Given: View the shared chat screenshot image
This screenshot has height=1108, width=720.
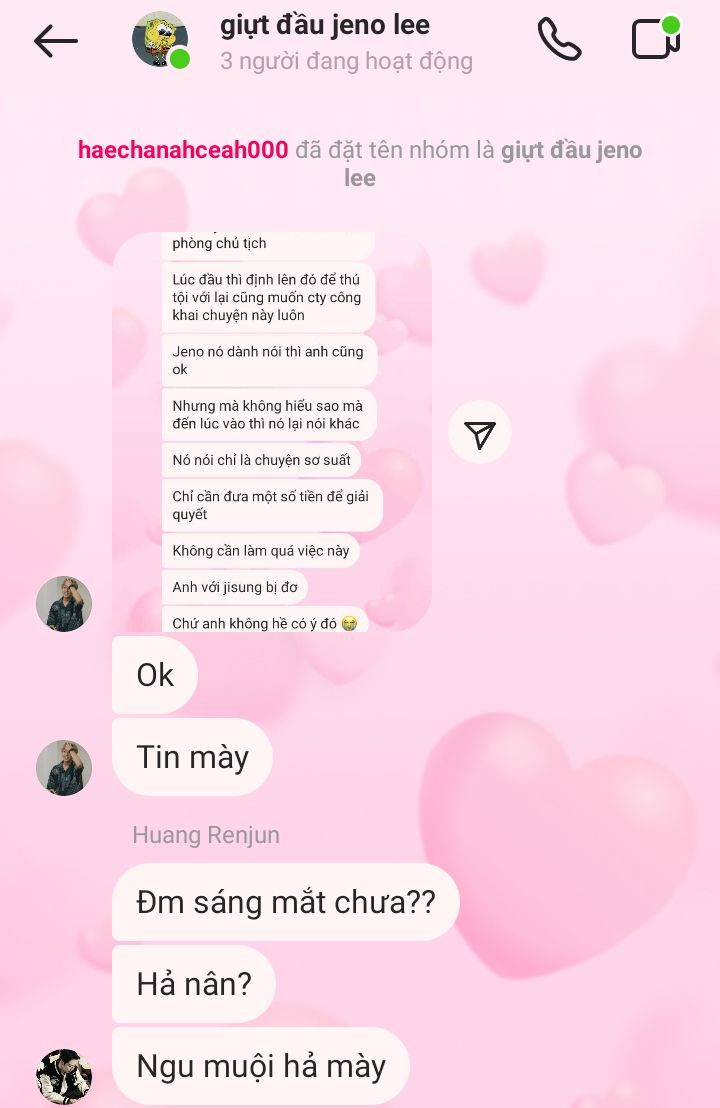Looking at the screenshot, I should [x=272, y=432].
